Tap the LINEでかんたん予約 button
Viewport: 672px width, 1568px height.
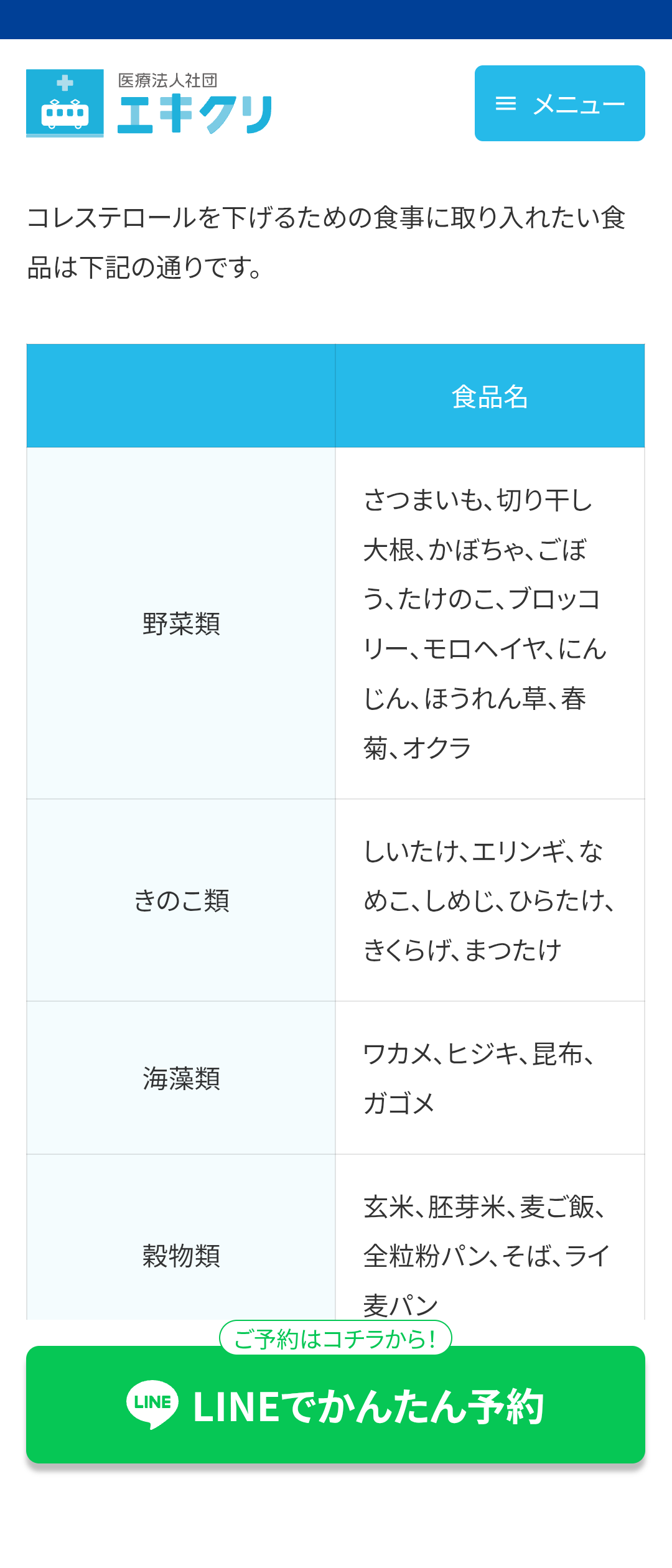335,1405
